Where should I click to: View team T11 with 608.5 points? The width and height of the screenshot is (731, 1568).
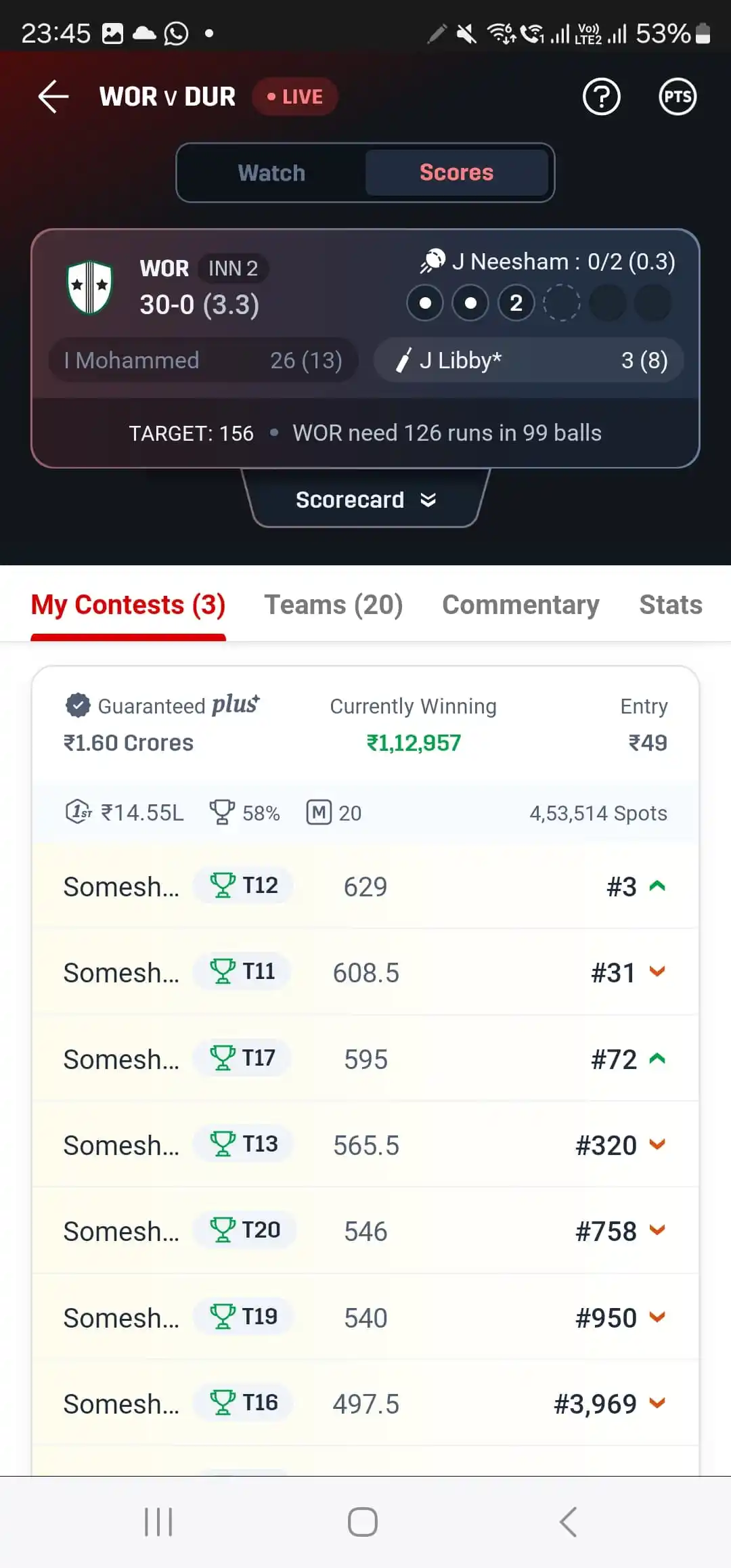[365, 972]
